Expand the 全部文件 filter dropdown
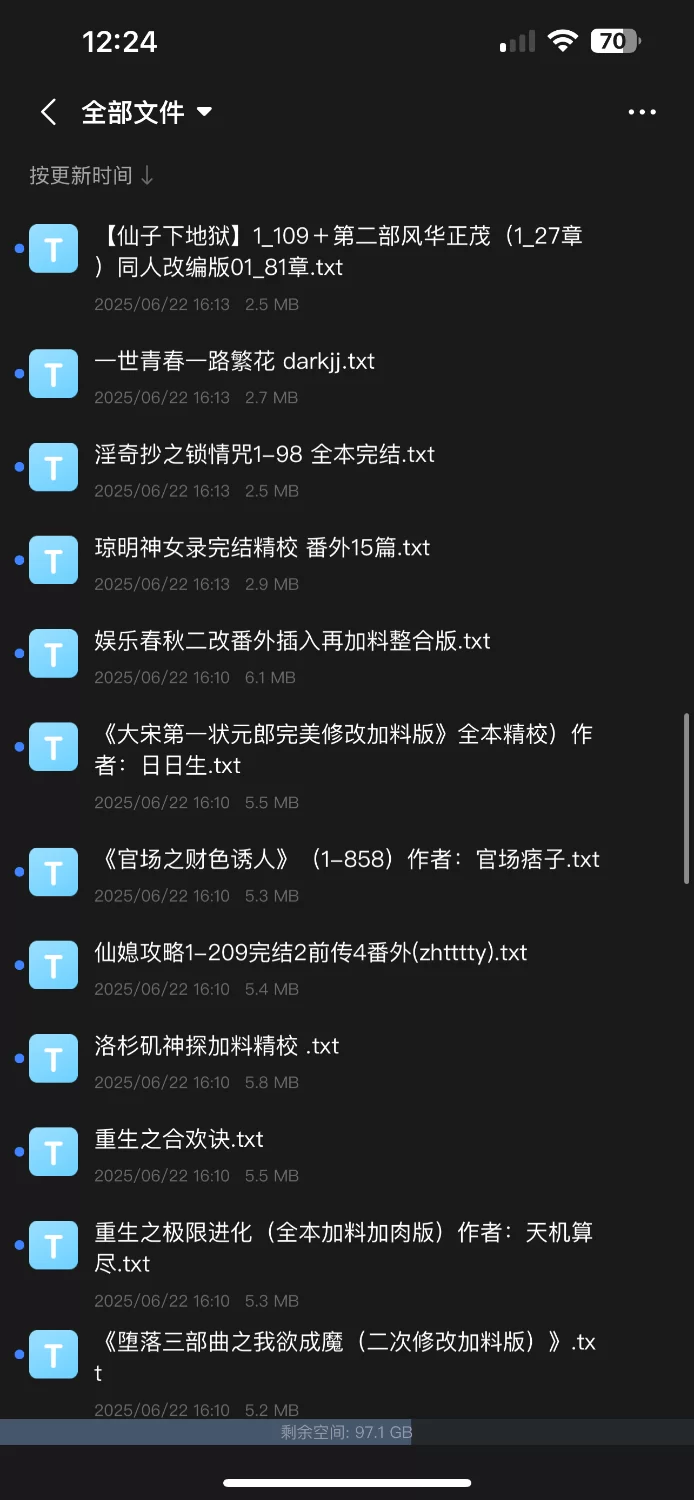The width and height of the screenshot is (694, 1500). pyautogui.click(x=146, y=112)
